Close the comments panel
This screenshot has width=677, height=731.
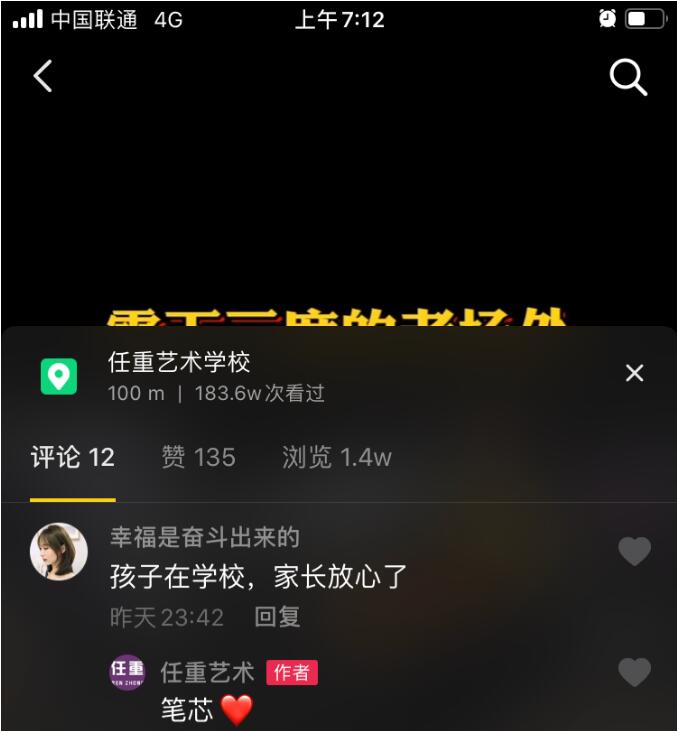coord(634,373)
